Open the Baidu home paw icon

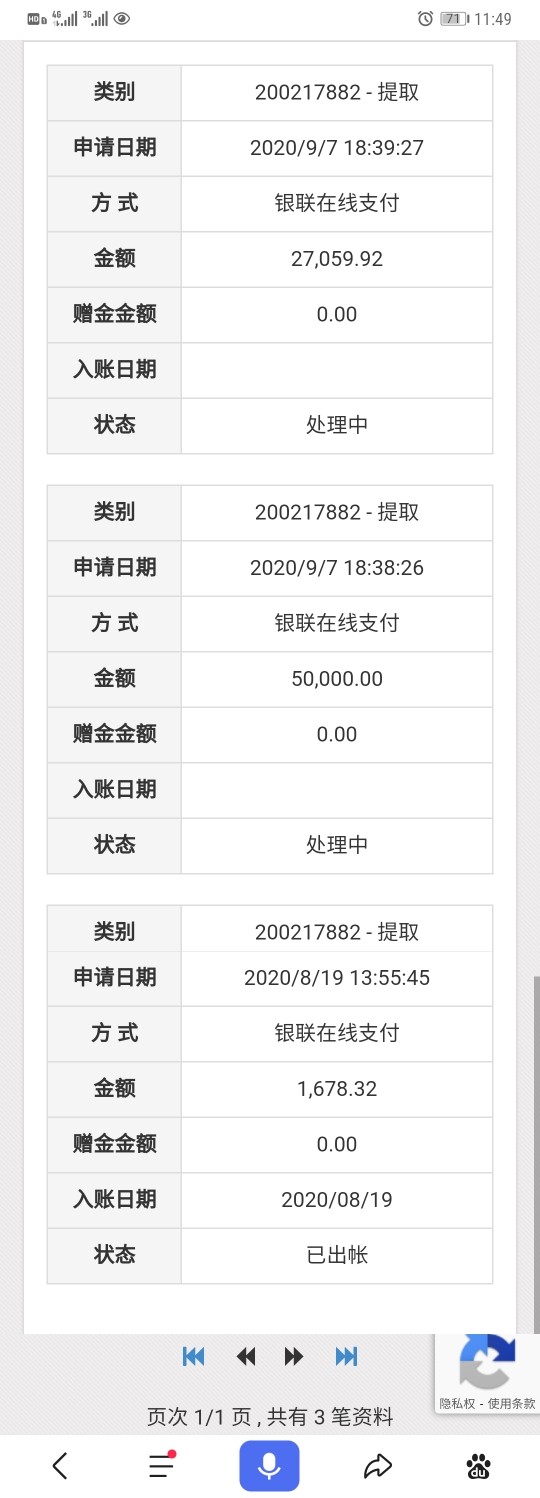[x=479, y=1466]
